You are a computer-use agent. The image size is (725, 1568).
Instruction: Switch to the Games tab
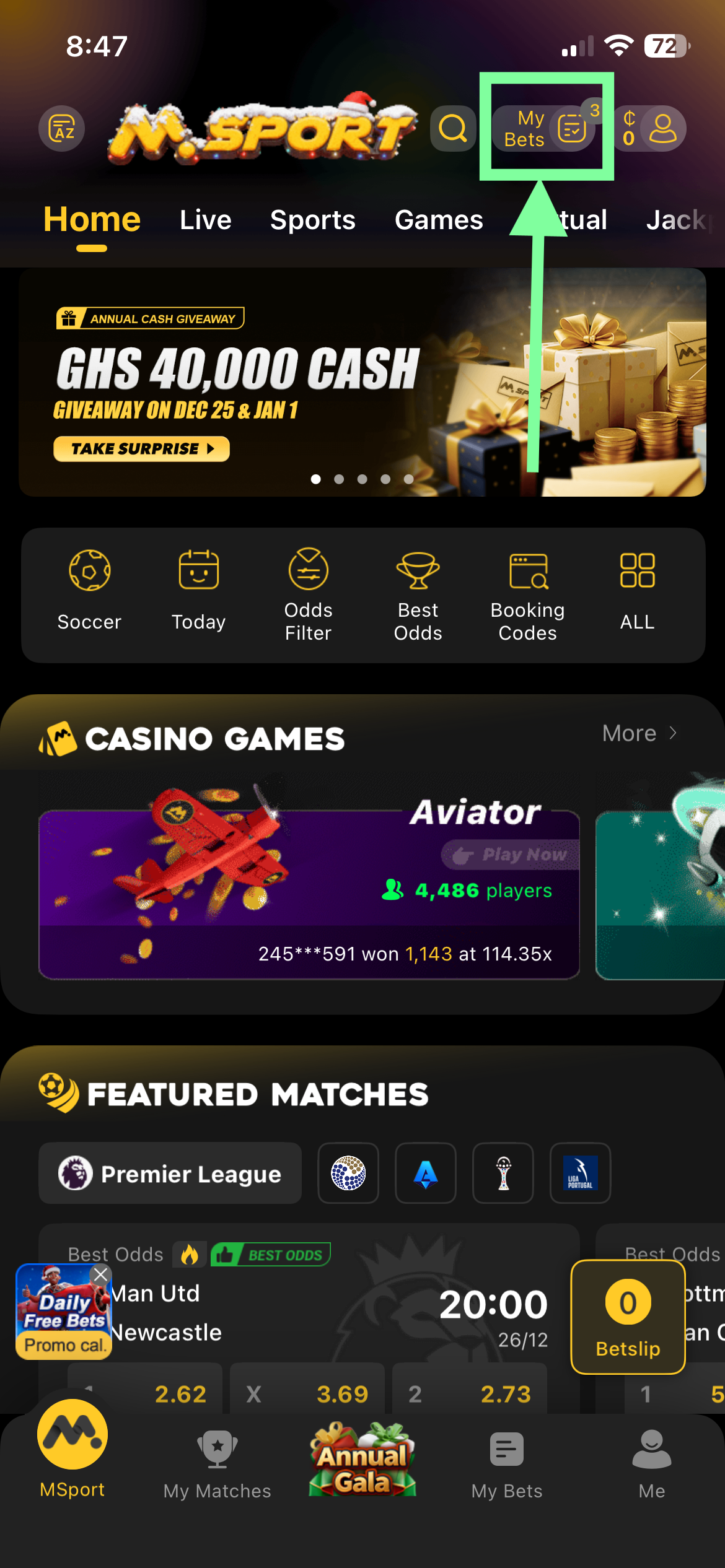coord(439,220)
